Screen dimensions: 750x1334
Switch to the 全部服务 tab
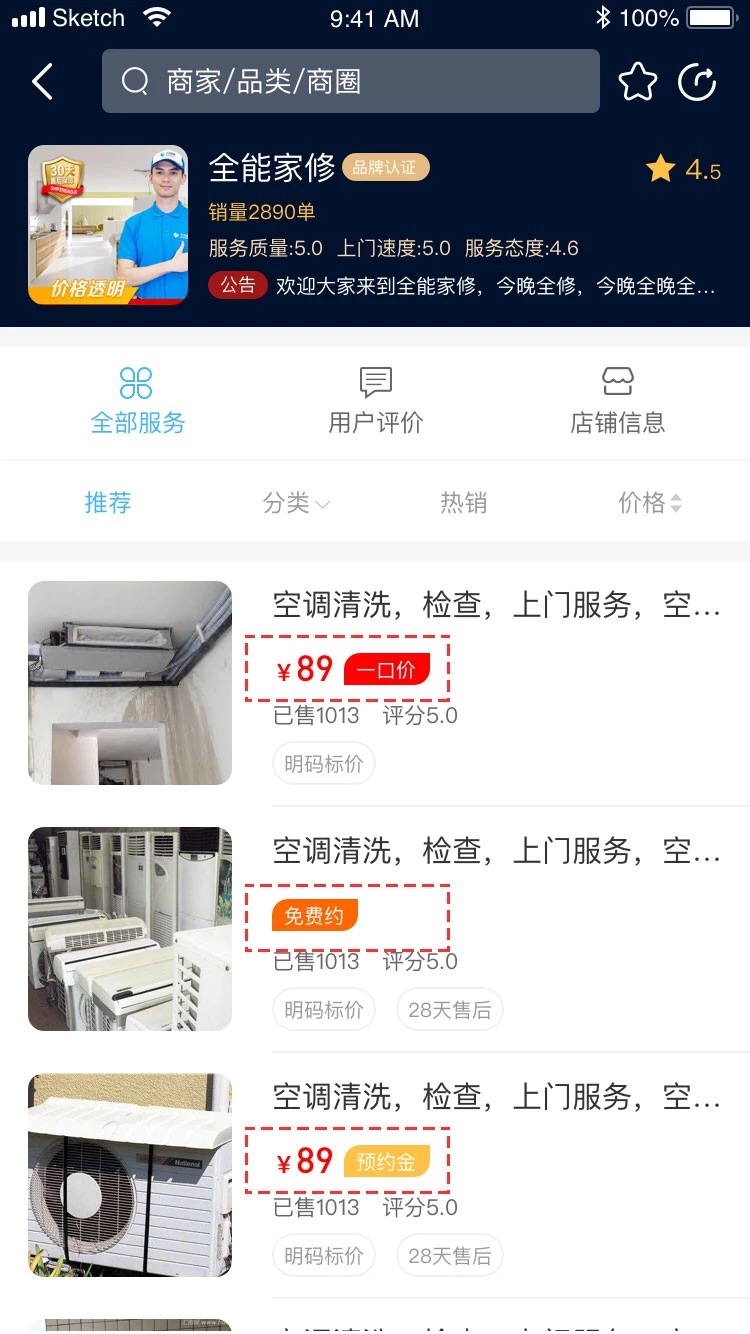pyautogui.click(x=137, y=401)
